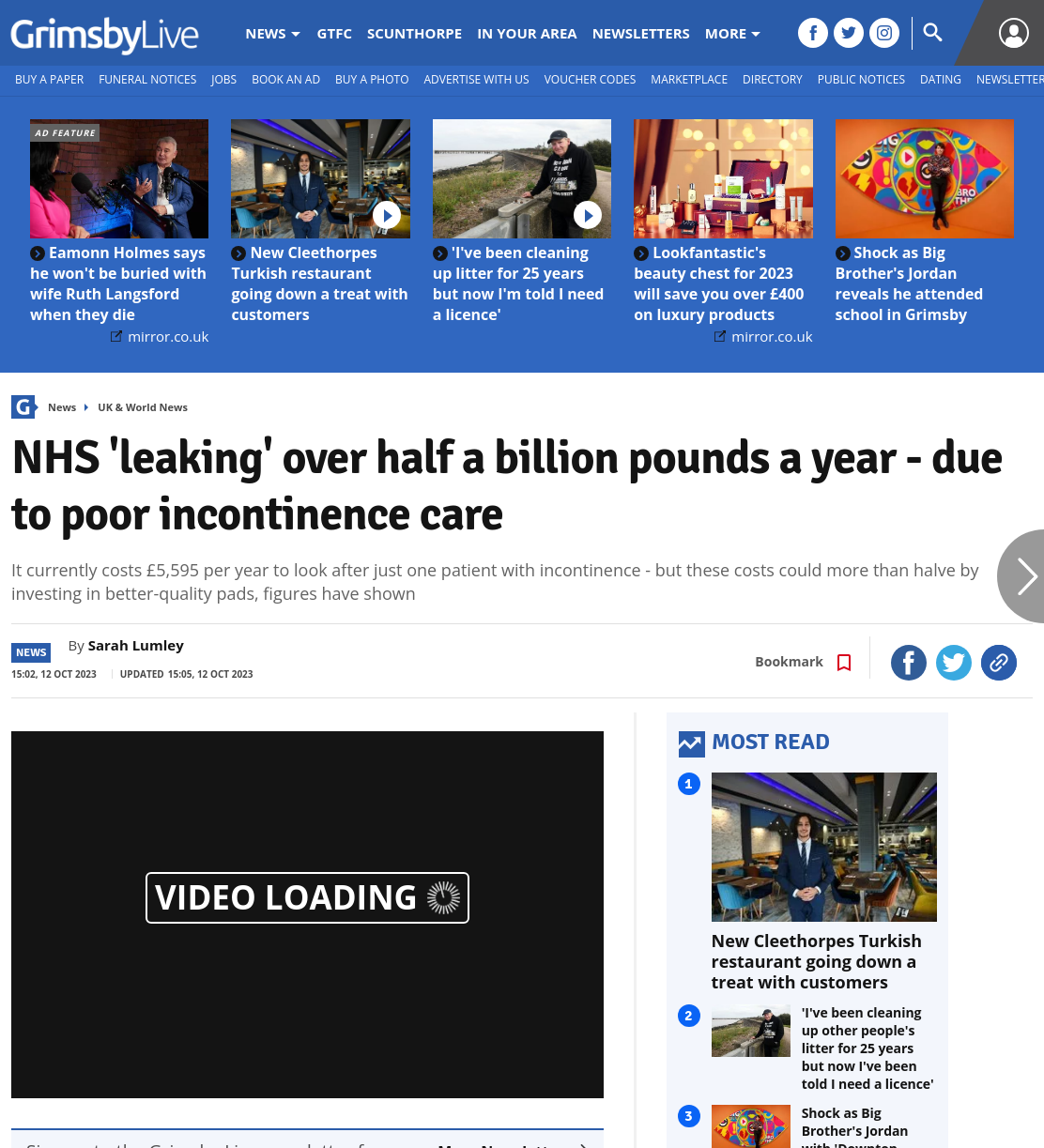Go to the GTFC section
Screen dimensions: 1044x1148
coord(334,34)
